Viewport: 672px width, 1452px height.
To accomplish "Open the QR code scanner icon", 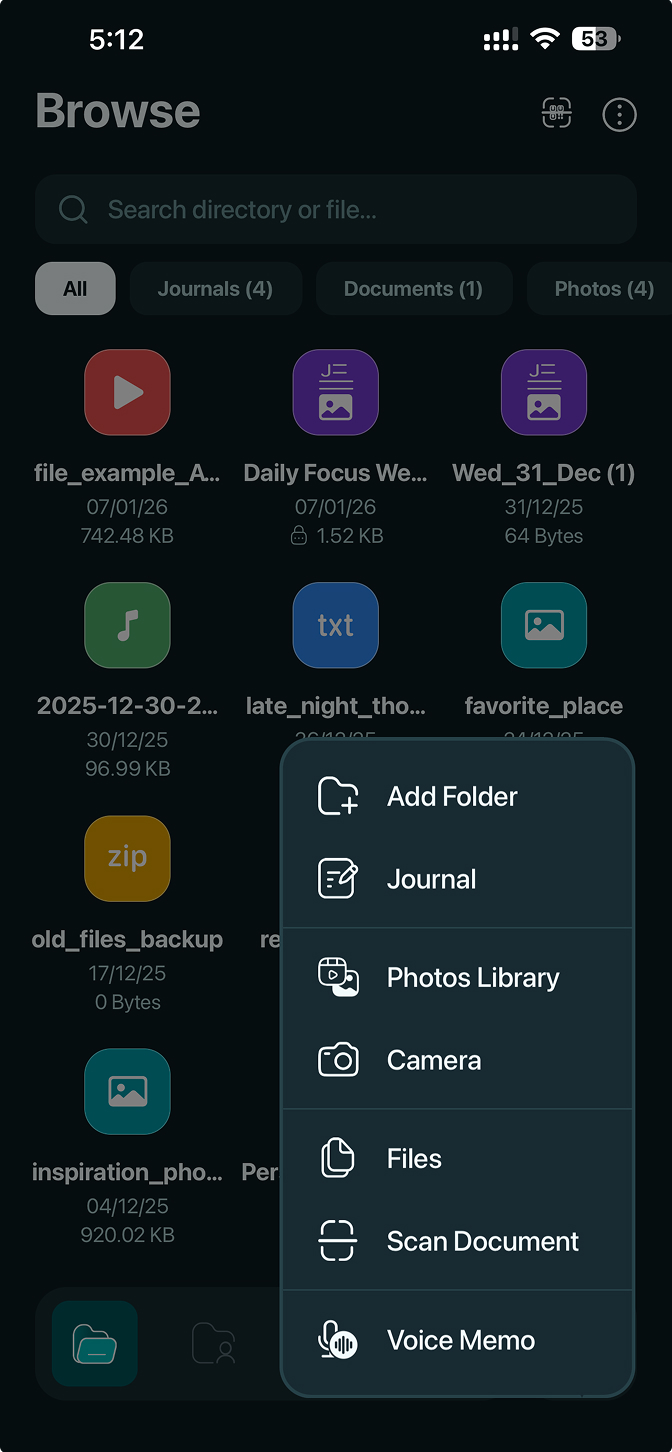I will (x=557, y=114).
